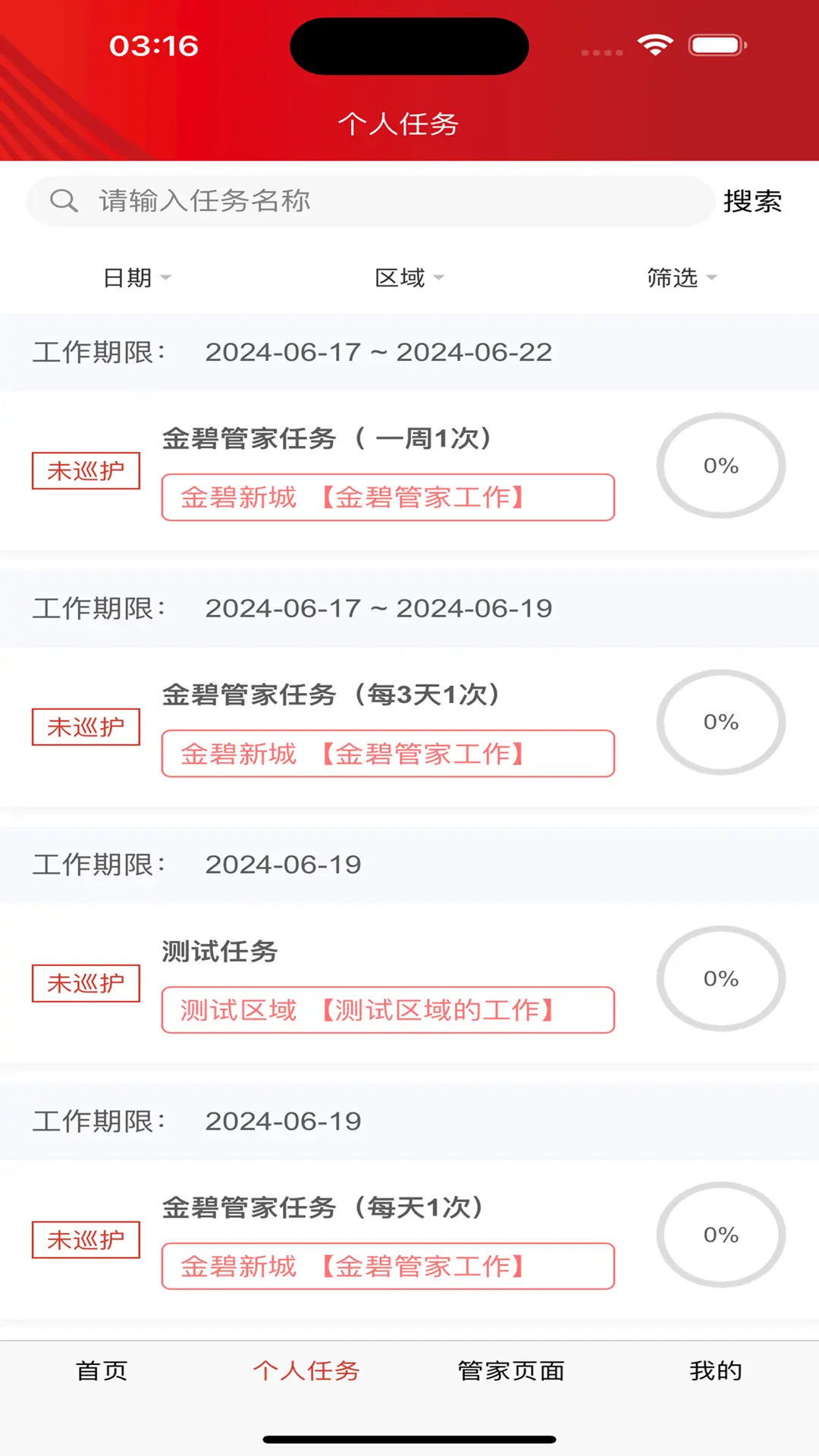Tap the 未巡护 badge on 测试任务
This screenshot has width=819, height=1456.
click(86, 983)
